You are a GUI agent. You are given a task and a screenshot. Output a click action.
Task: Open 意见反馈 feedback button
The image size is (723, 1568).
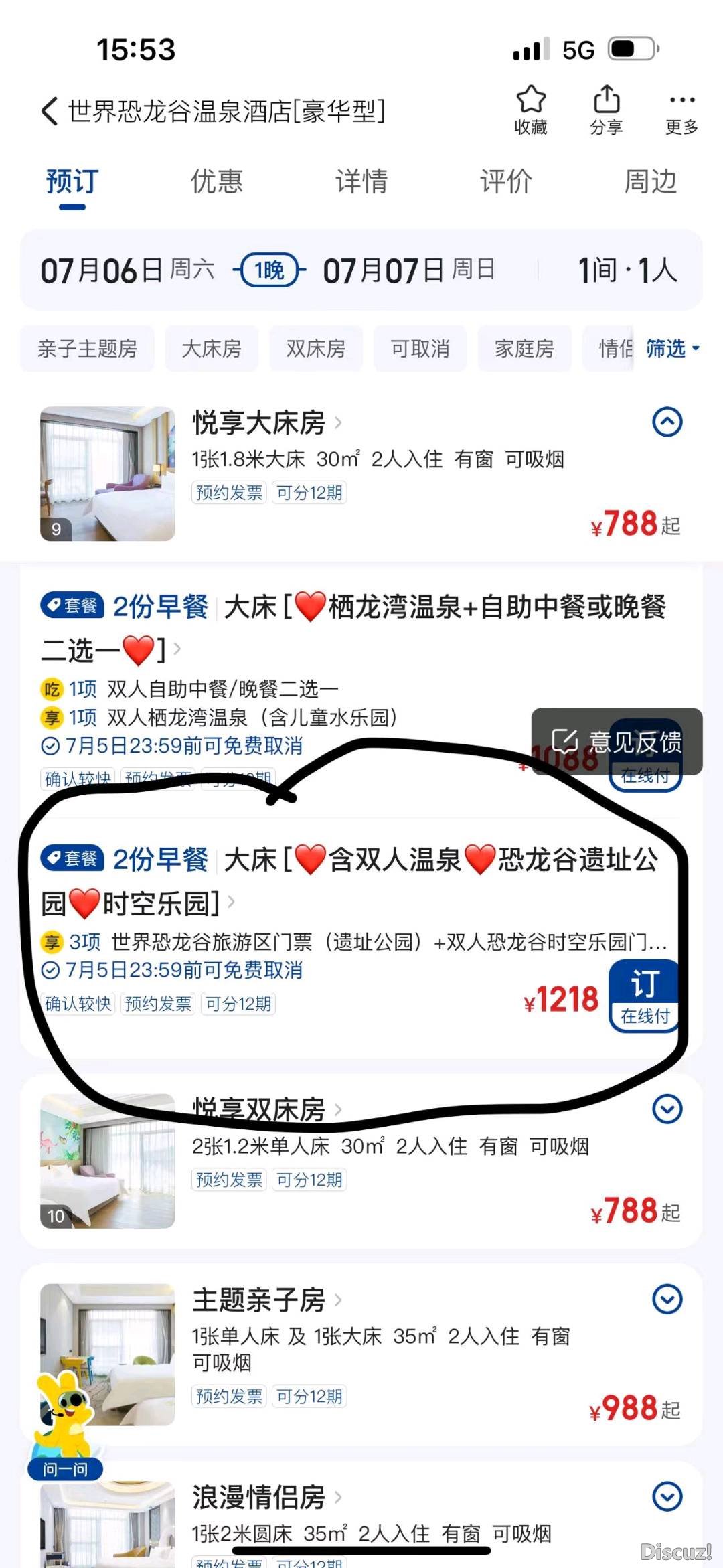(x=617, y=742)
